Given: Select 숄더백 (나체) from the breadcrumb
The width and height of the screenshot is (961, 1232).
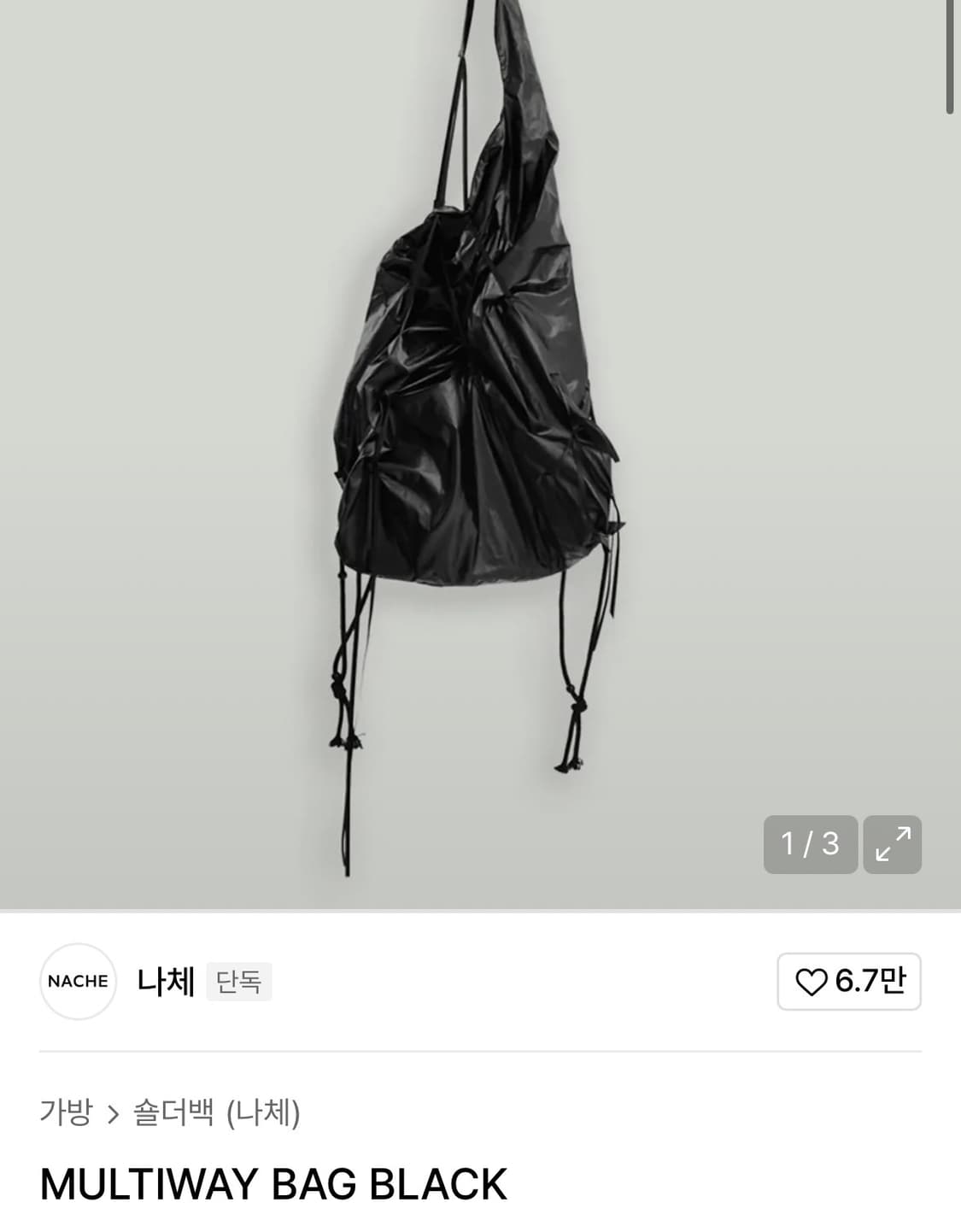Looking at the screenshot, I should tap(214, 1115).
